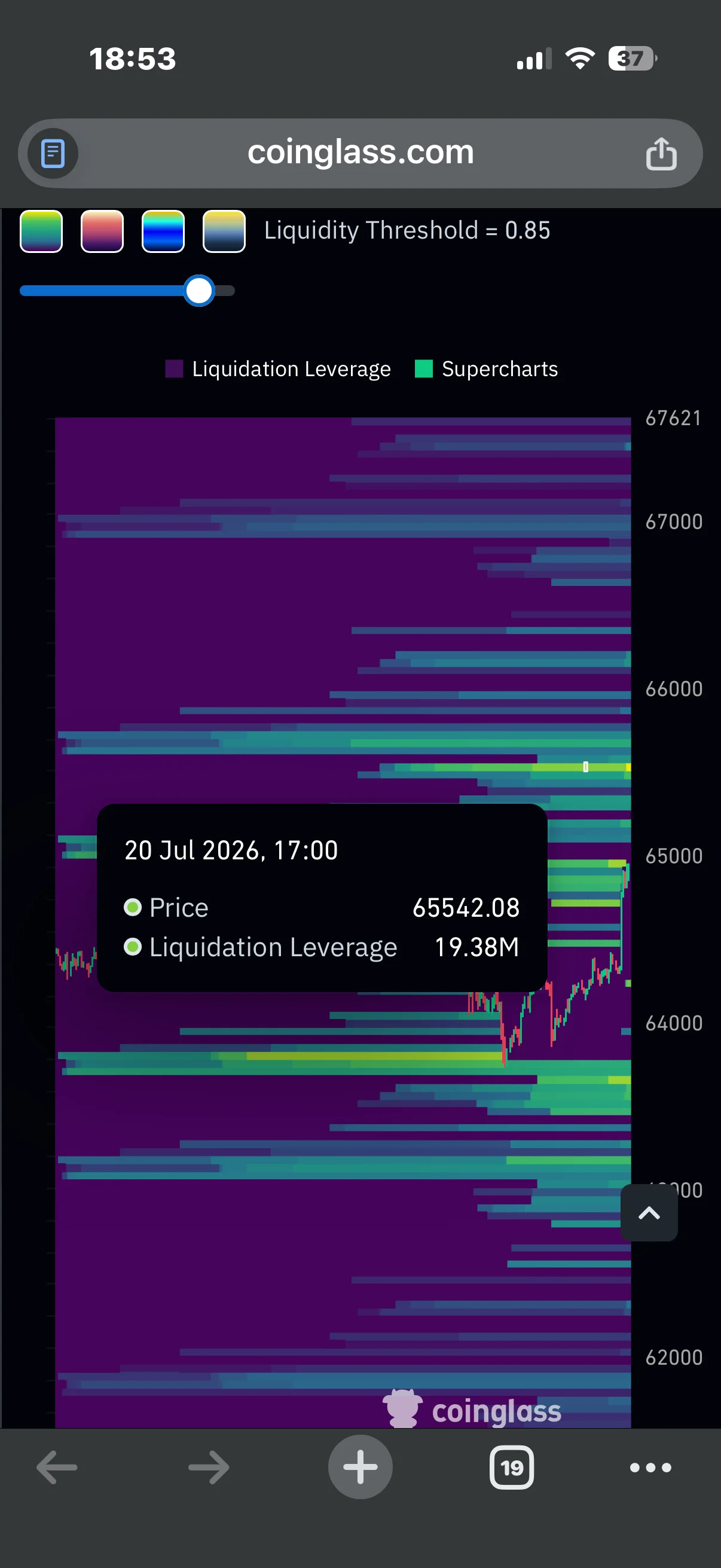The height and width of the screenshot is (1568, 721).
Task: Tap the Liquidity Threshold slider handle
Action: (x=199, y=291)
